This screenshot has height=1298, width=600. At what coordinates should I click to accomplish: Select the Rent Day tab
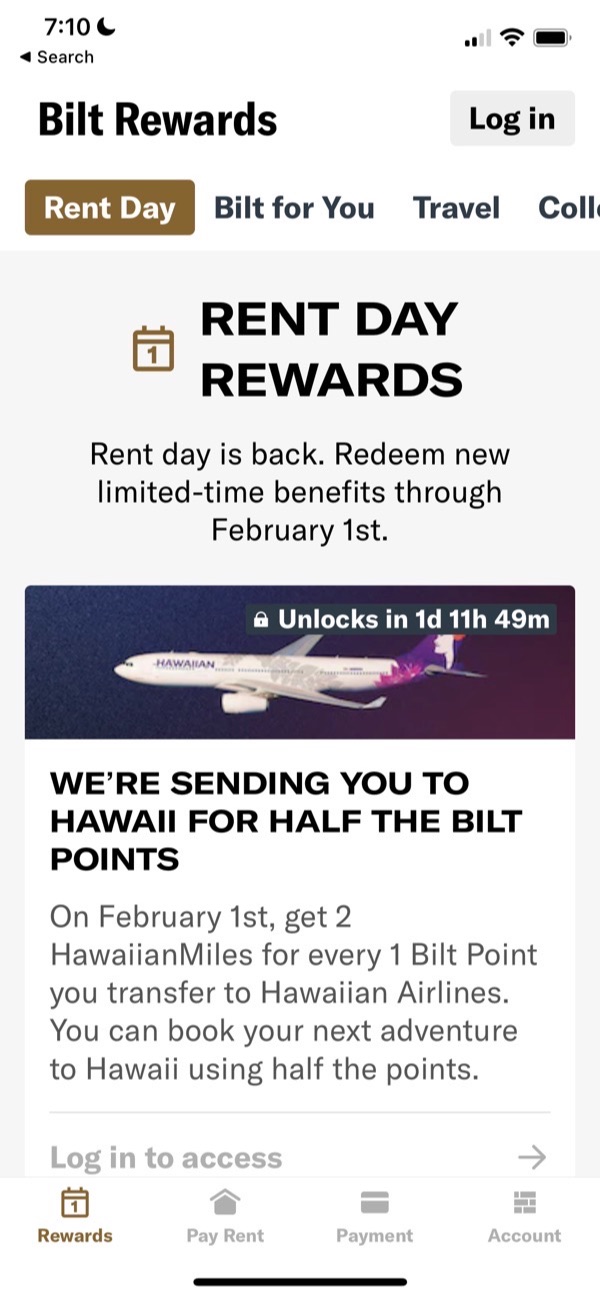click(110, 208)
